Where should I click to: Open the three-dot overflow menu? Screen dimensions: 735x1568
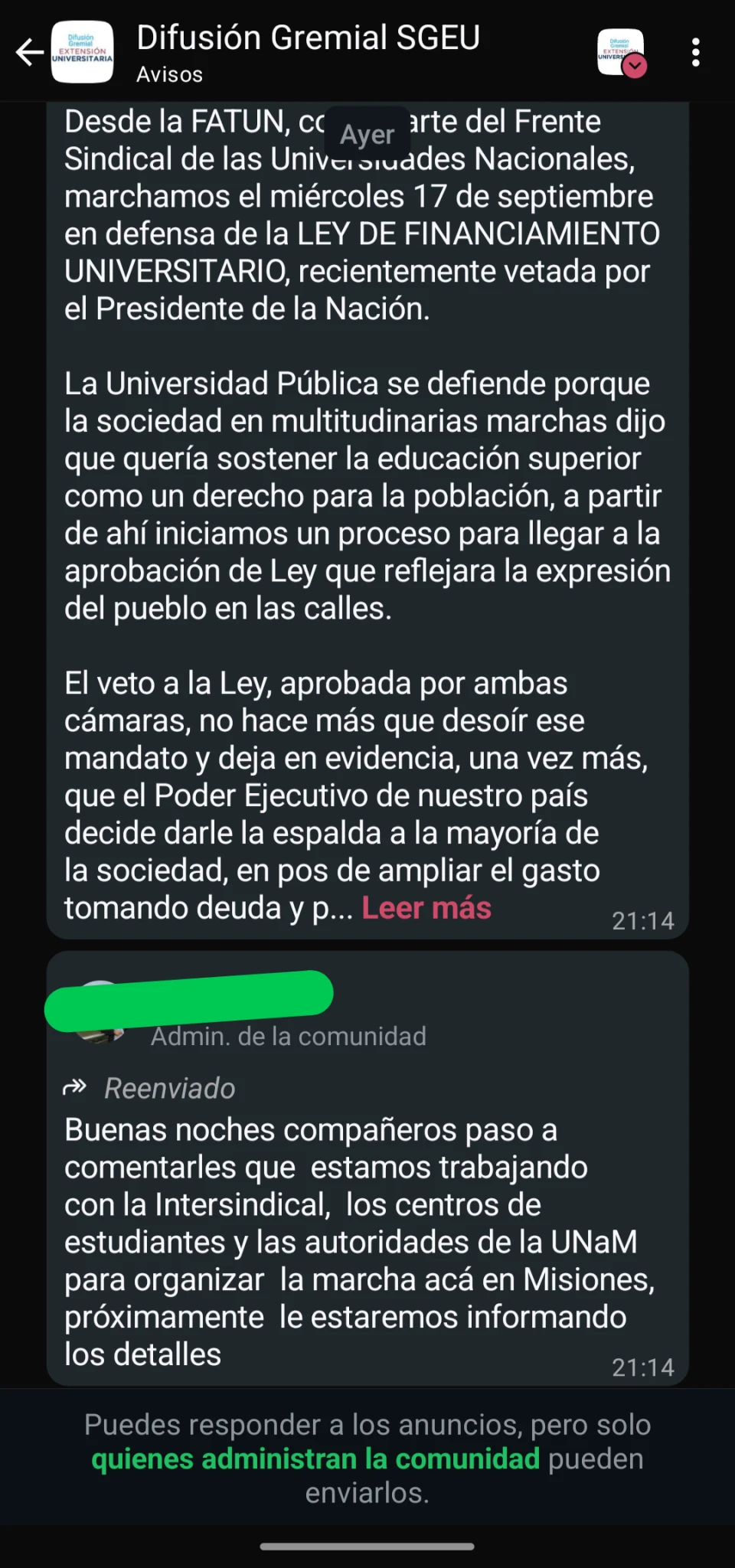[x=695, y=51]
